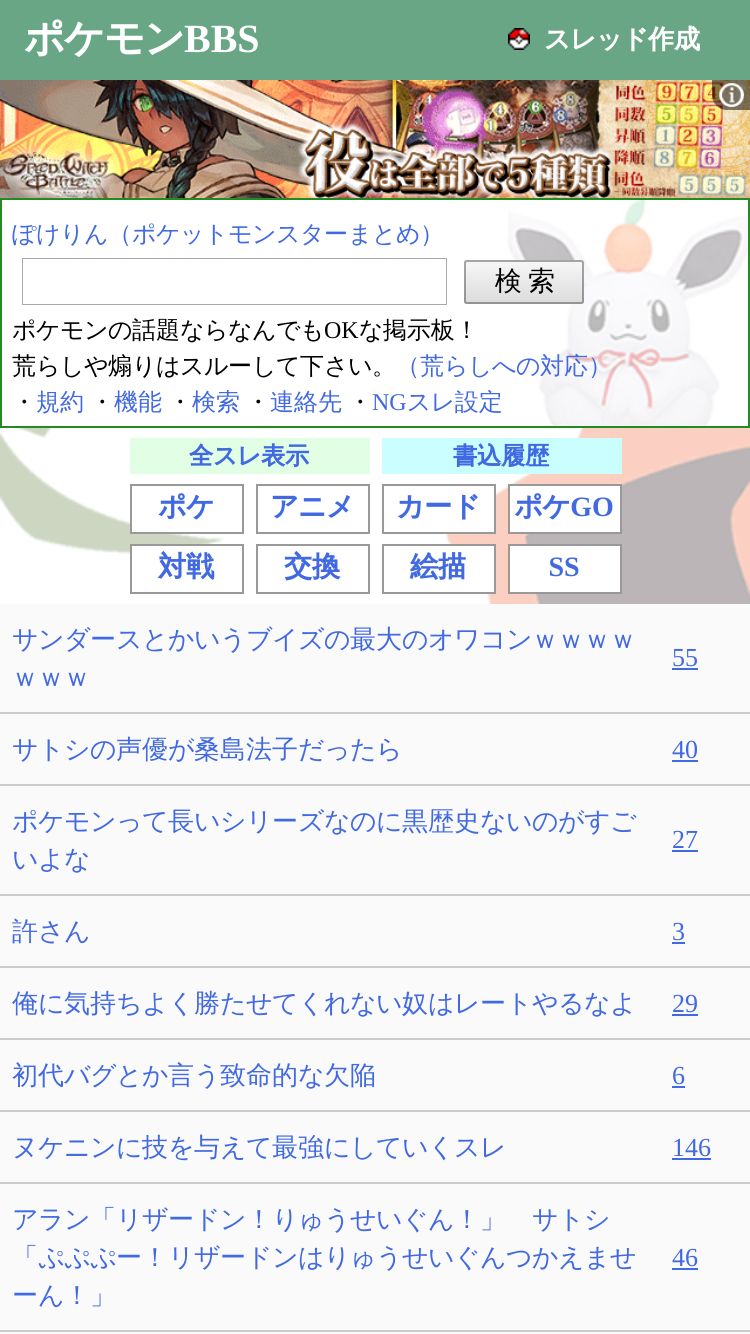
Task: Choose the ポケGO category
Action: point(564,509)
